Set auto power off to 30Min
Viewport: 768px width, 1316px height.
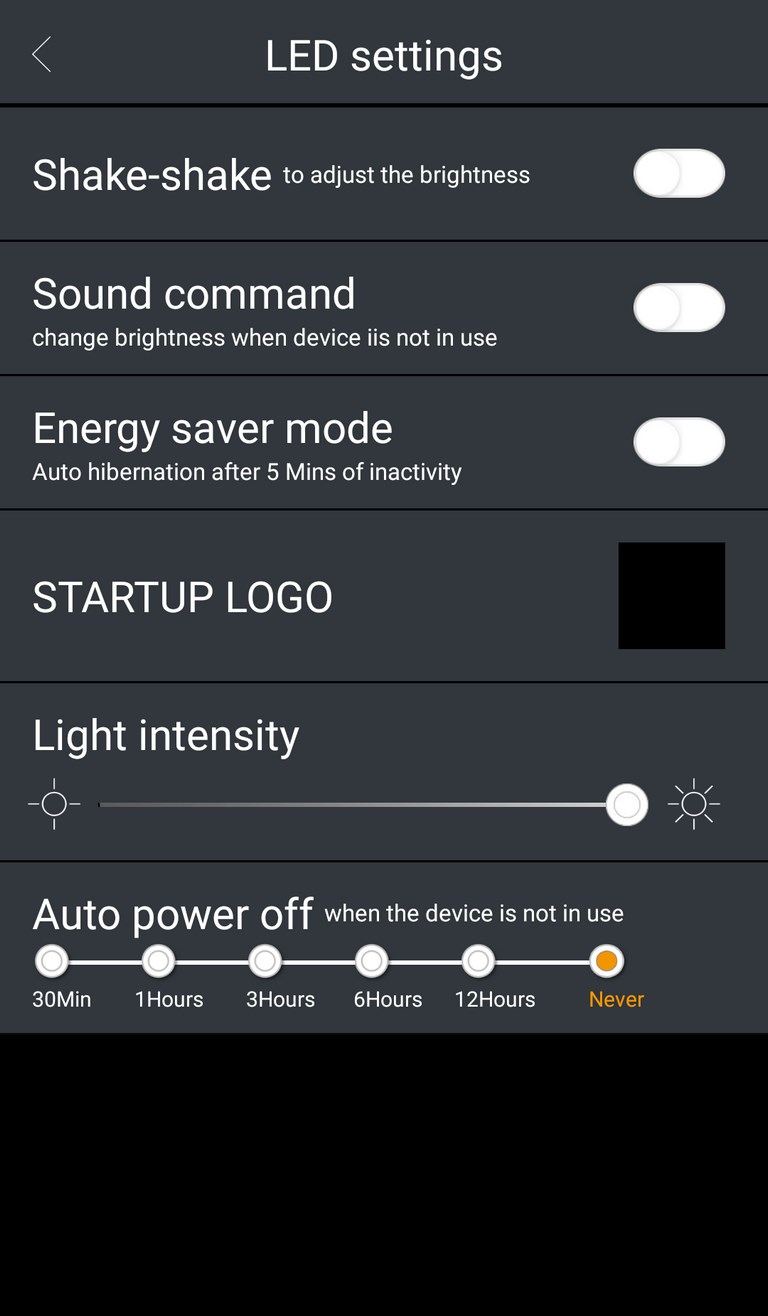[x=52, y=962]
